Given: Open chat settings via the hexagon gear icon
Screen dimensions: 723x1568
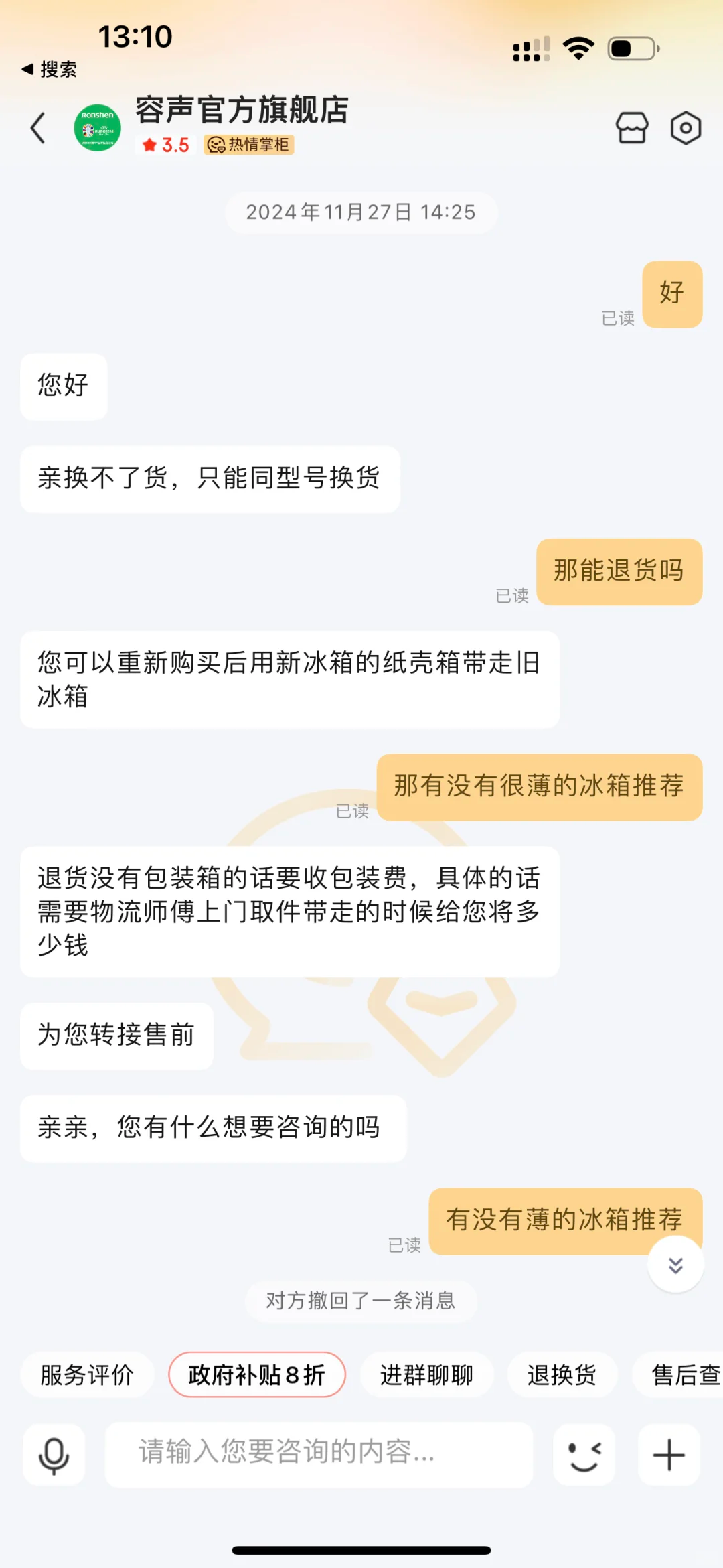Looking at the screenshot, I should pyautogui.click(x=686, y=128).
